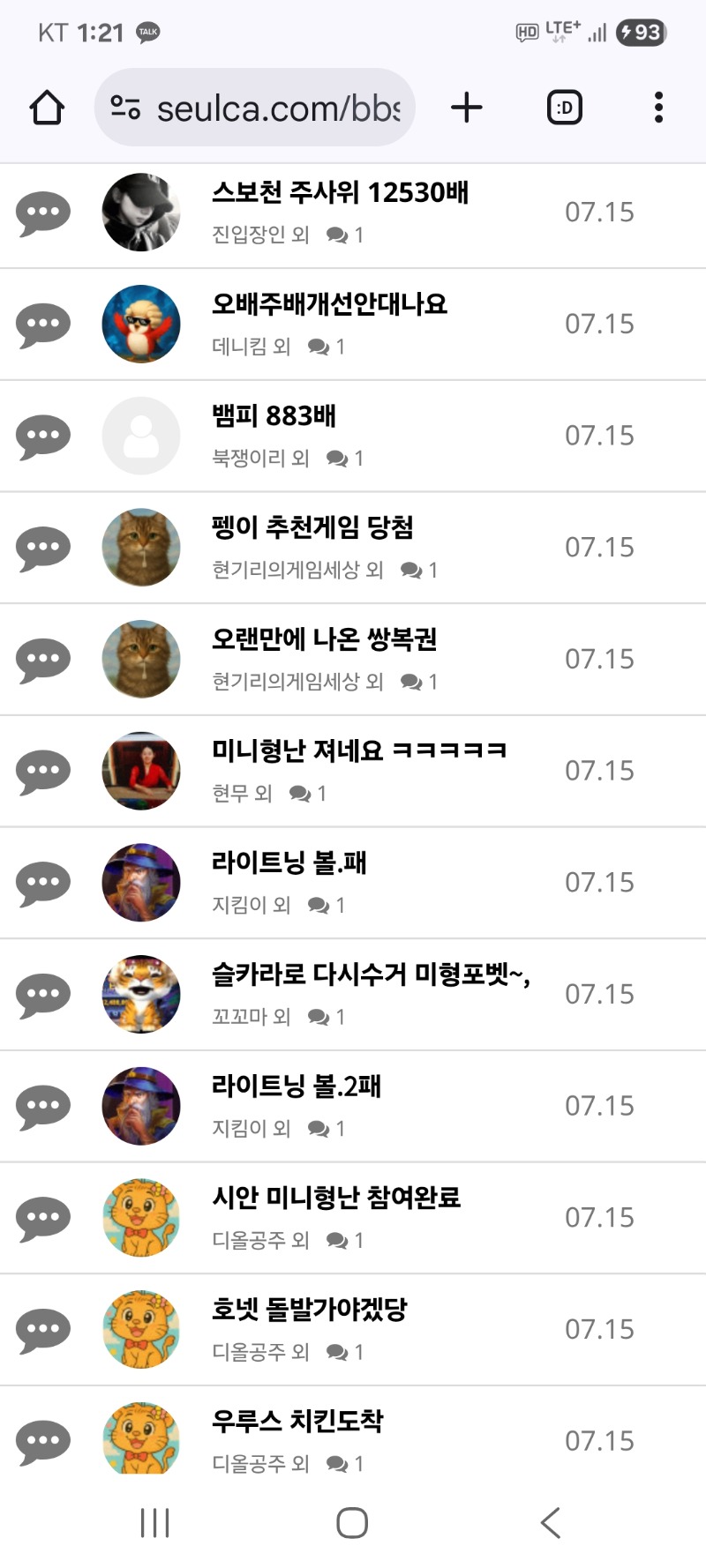Open post 슬카라로 다시수거 미형포벳~,
The image size is (706, 1568).
pyautogui.click(x=371, y=974)
